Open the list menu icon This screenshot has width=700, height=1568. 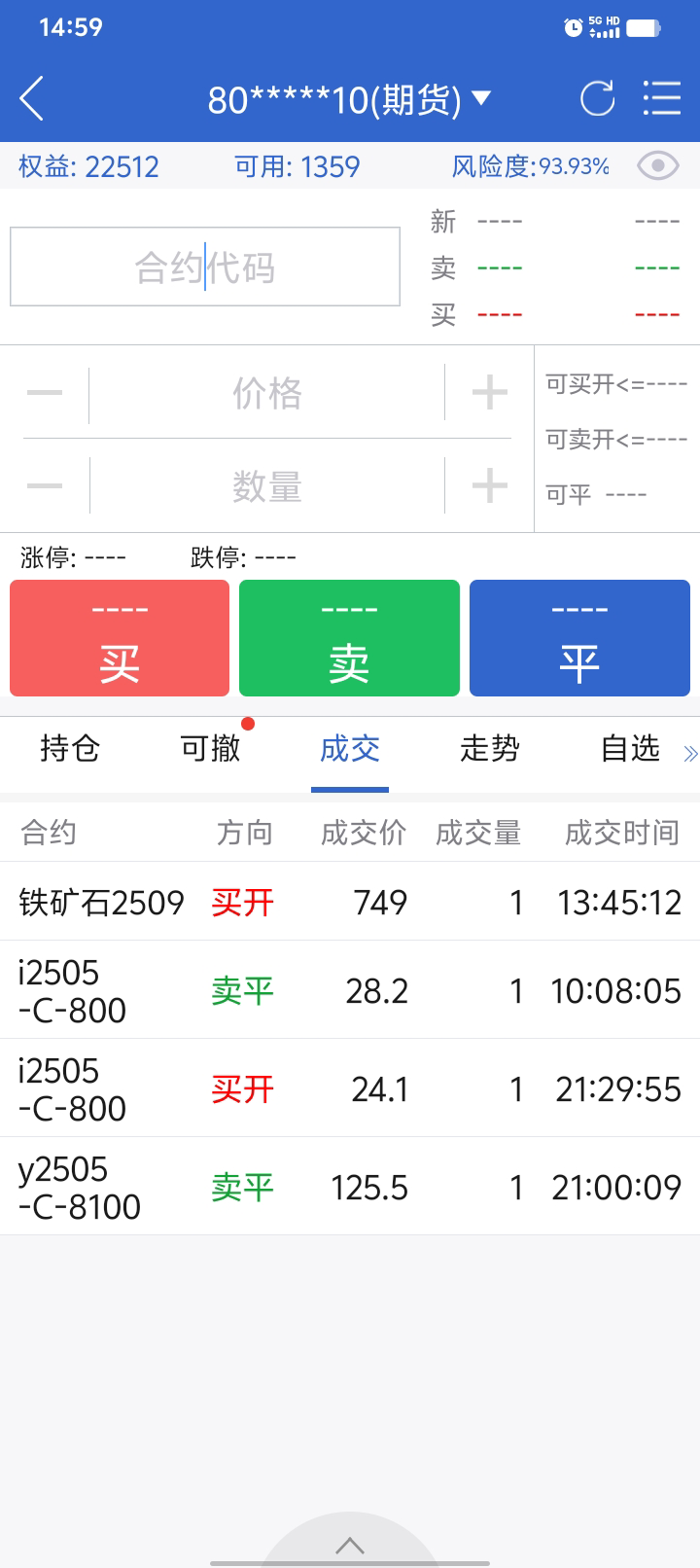point(662,99)
